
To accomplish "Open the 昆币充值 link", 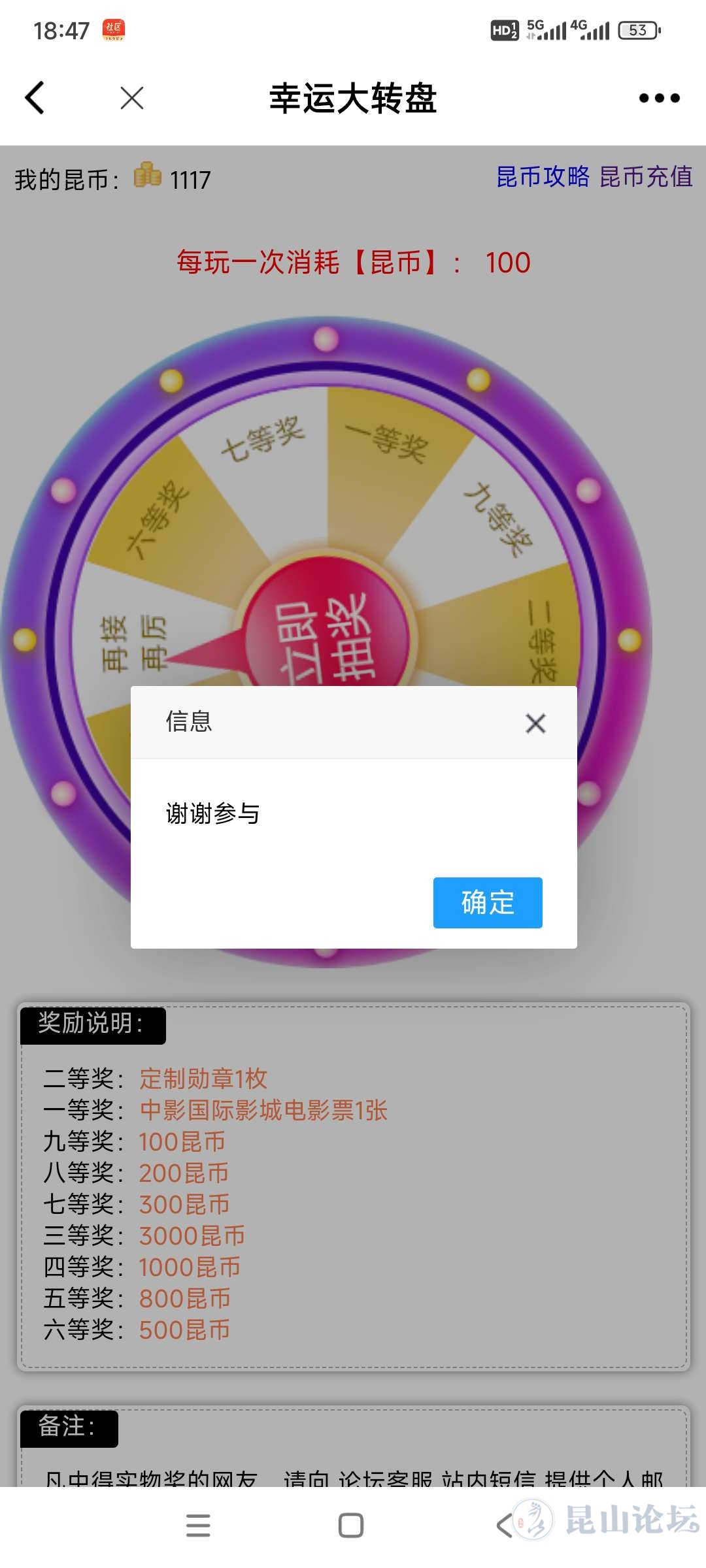I will pyautogui.click(x=646, y=177).
